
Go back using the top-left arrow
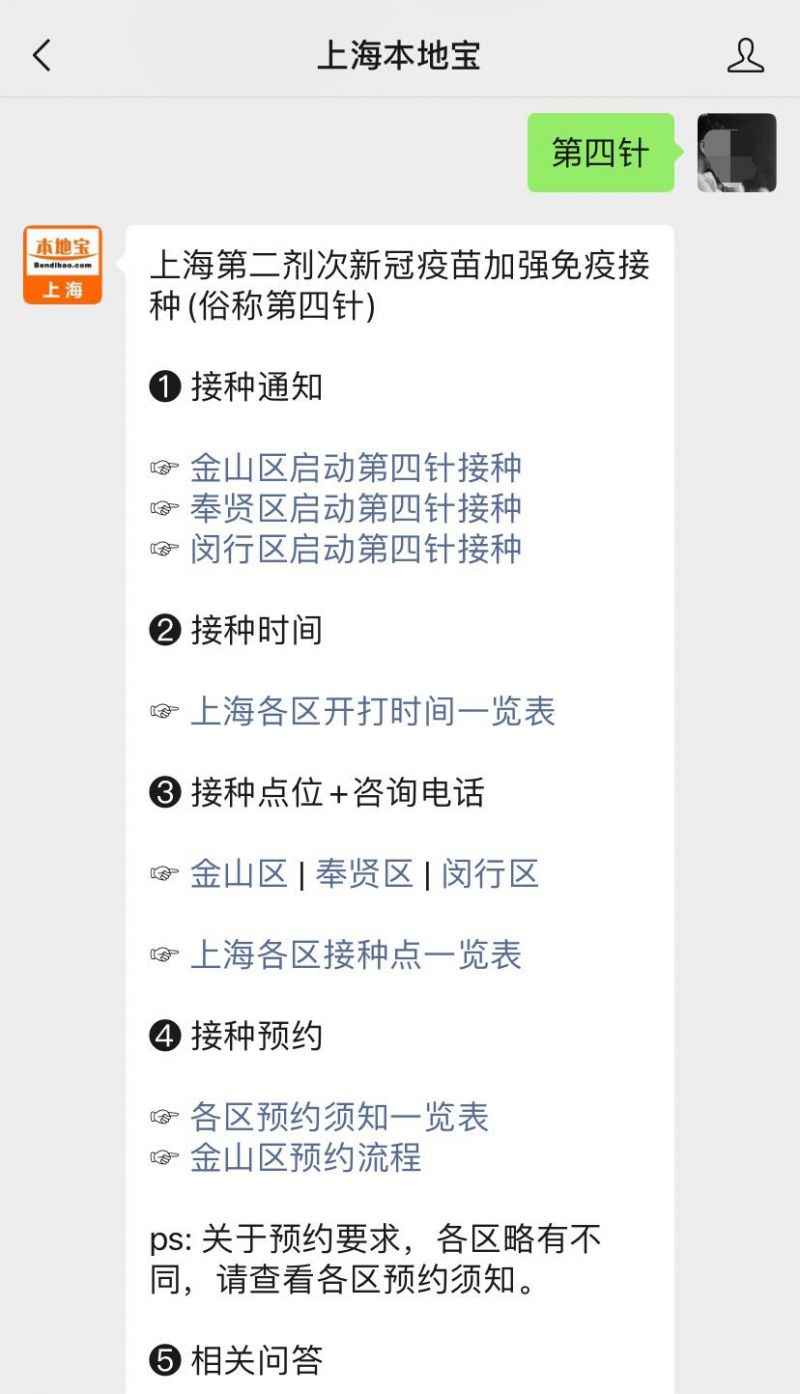[41, 56]
